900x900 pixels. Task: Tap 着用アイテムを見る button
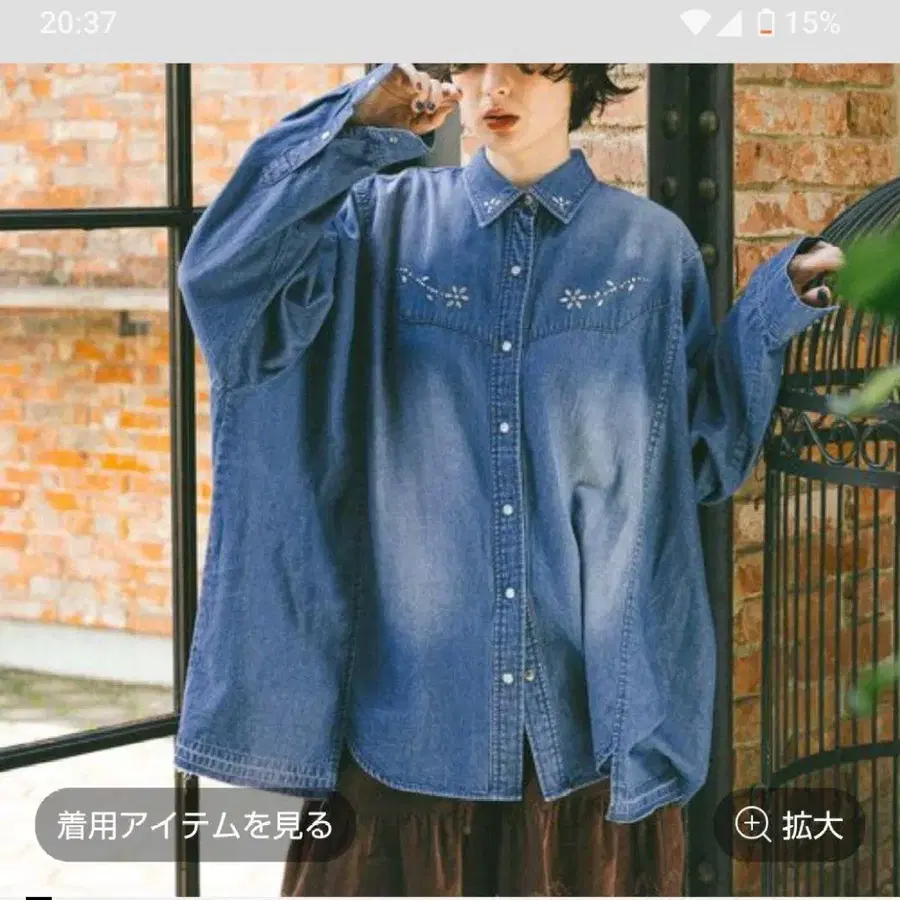click(x=195, y=825)
